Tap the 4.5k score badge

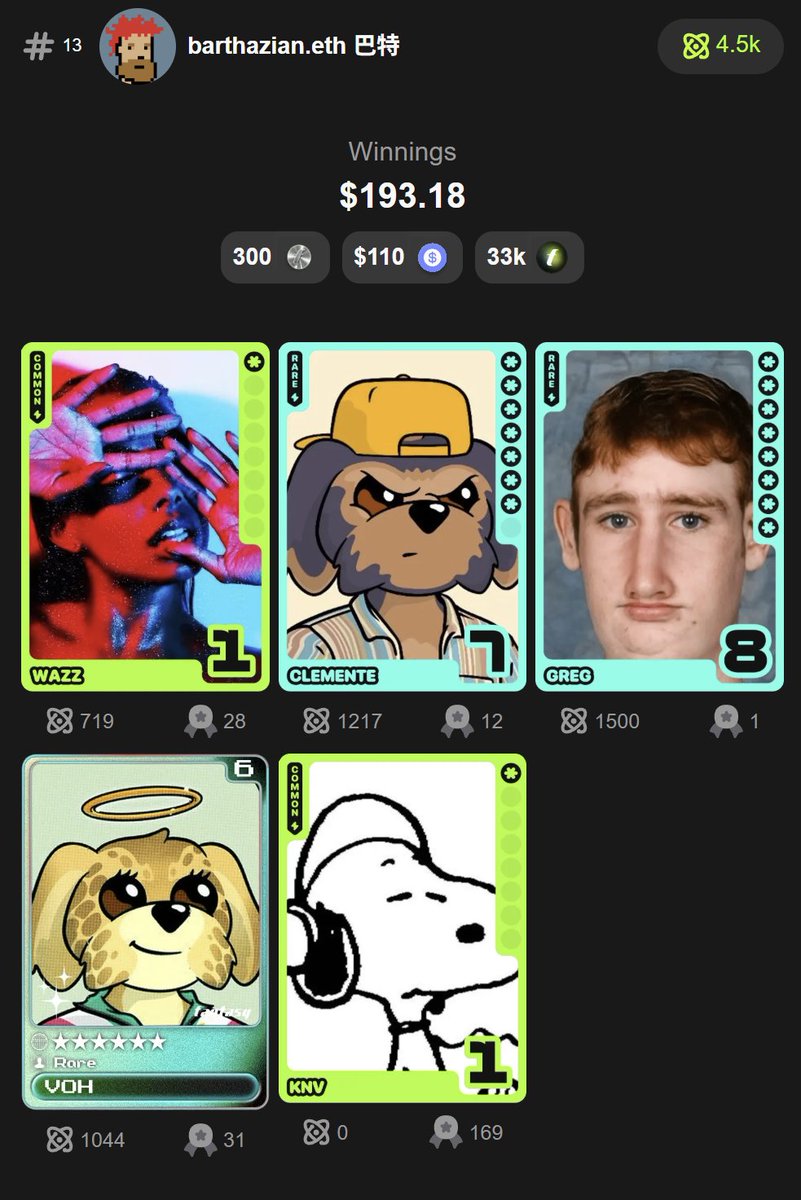tap(720, 46)
